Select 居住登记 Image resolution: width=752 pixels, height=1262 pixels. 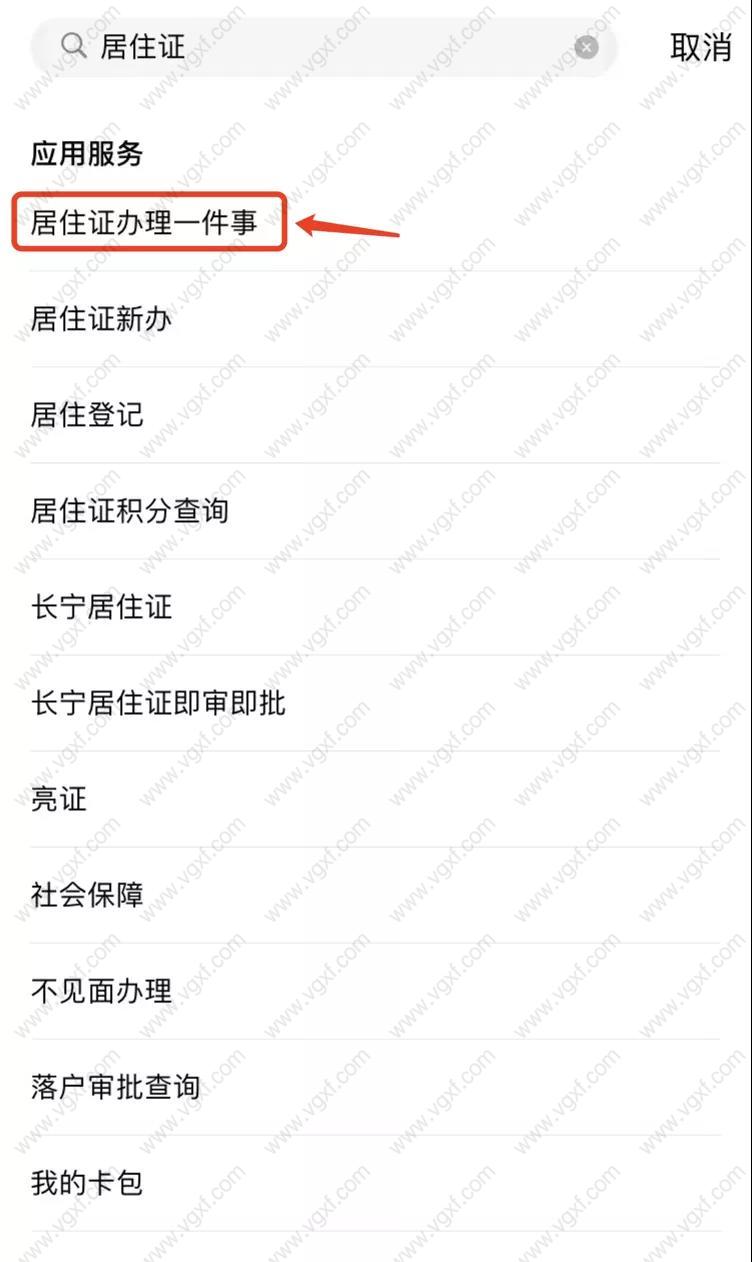coord(374,415)
